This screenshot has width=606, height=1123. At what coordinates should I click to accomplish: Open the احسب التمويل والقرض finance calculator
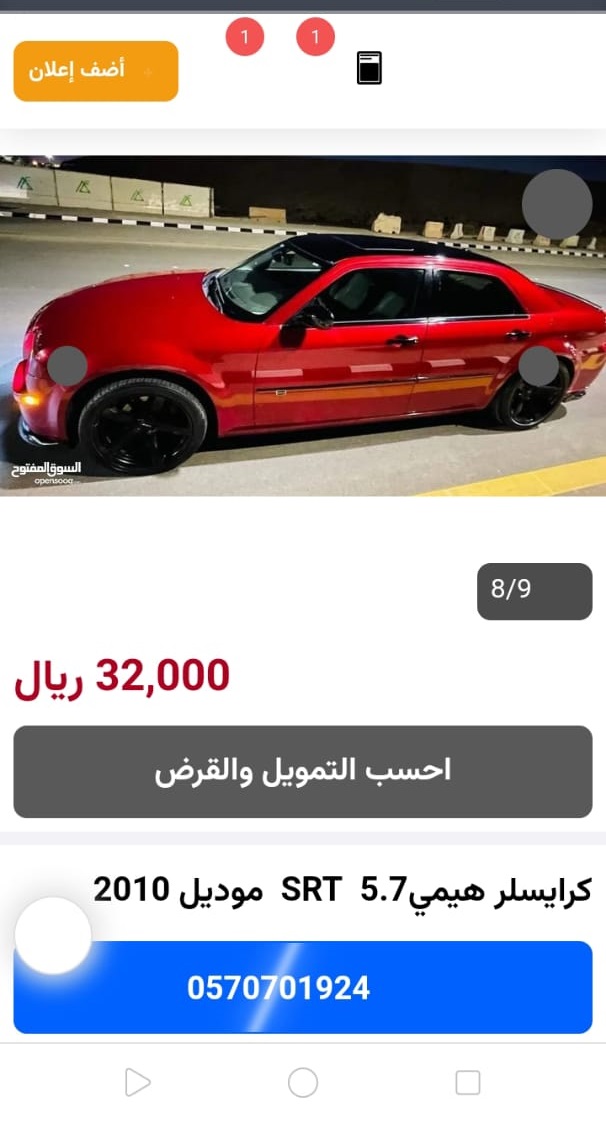(x=303, y=771)
